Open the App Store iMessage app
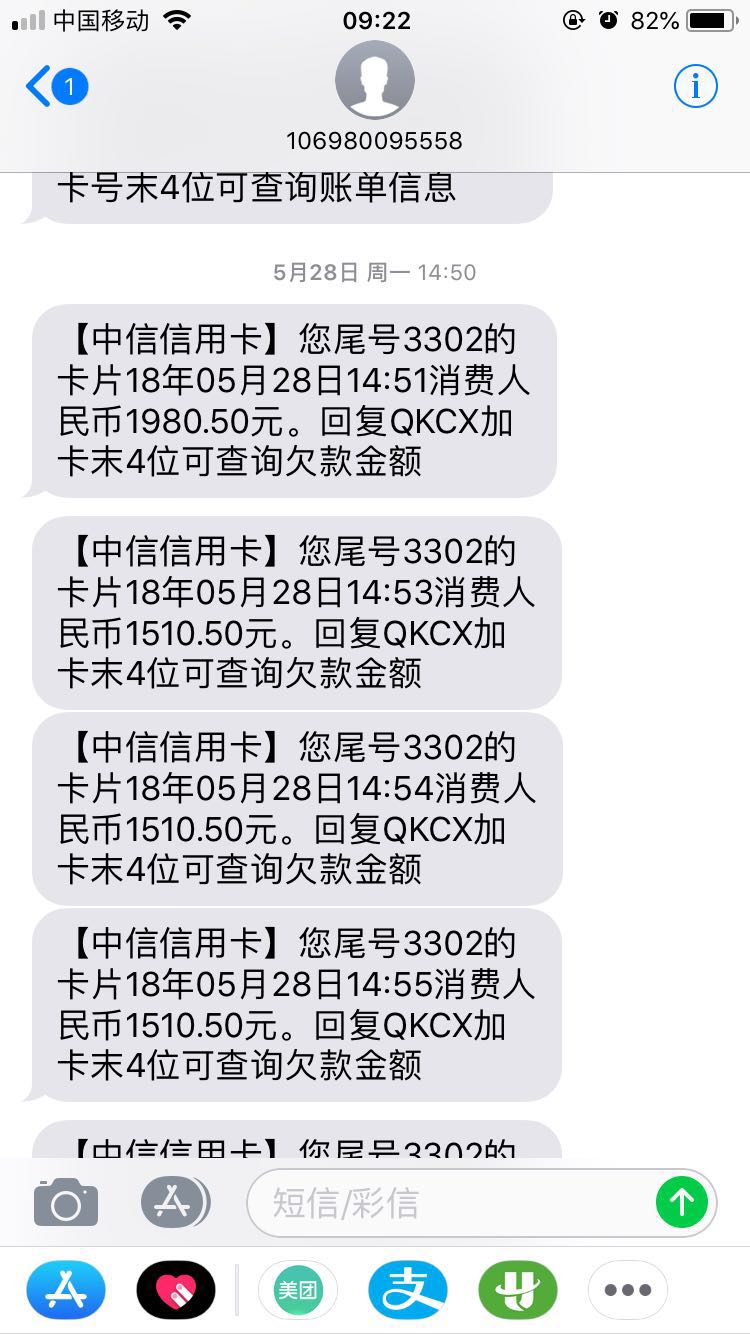750x1334 pixels. coord(66,1290)
